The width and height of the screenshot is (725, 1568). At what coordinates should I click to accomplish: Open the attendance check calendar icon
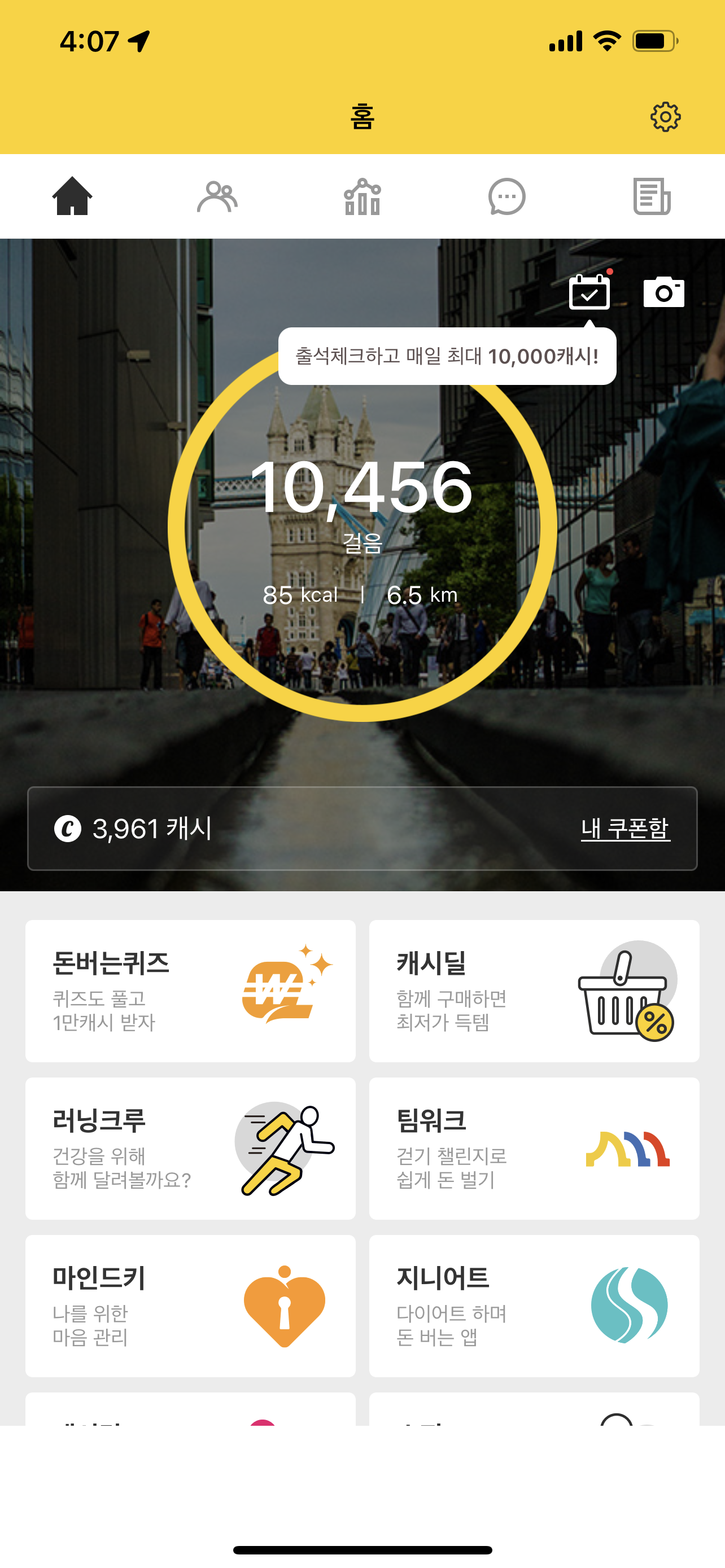point(589,292)
